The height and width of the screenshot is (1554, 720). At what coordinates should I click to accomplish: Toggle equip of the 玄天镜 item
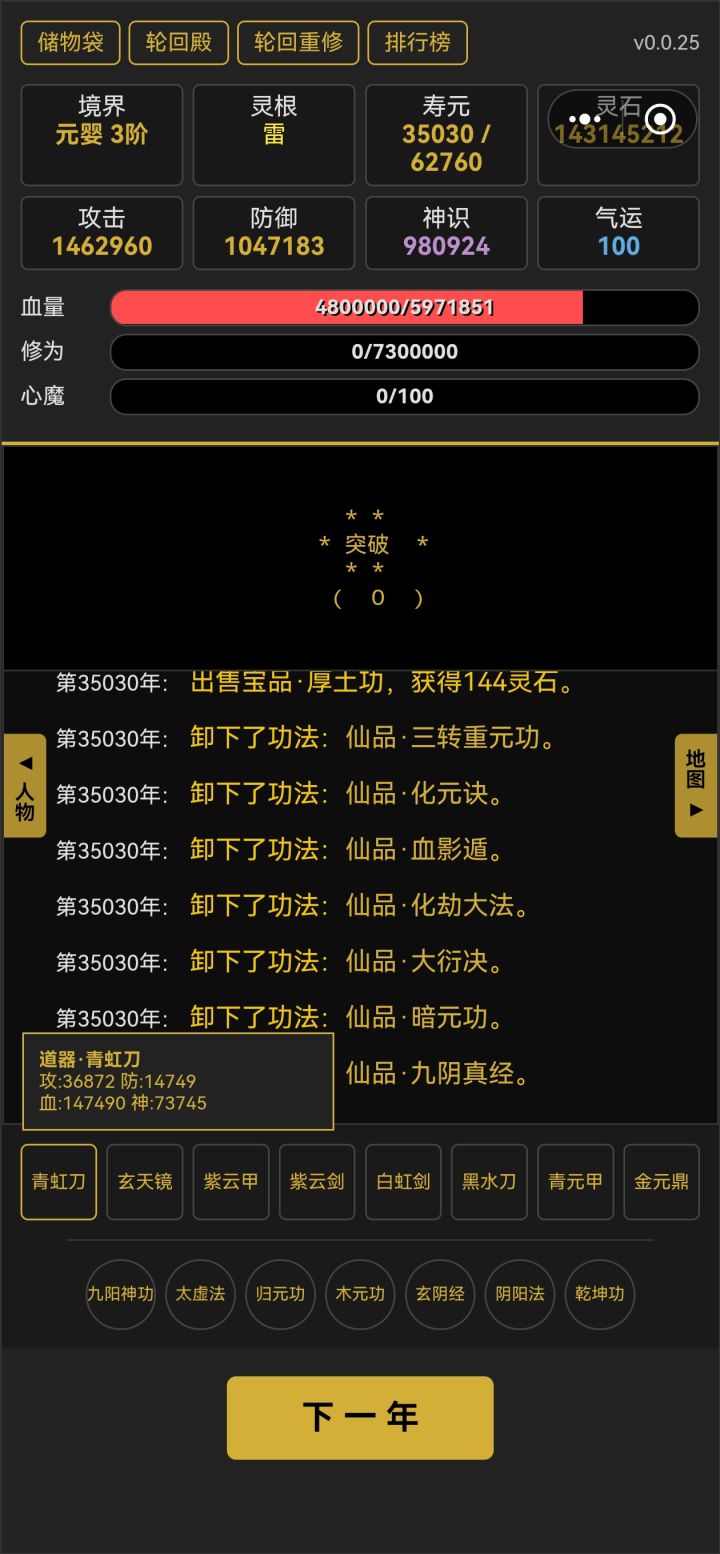pyautogui.click(x=144, y=1182)
